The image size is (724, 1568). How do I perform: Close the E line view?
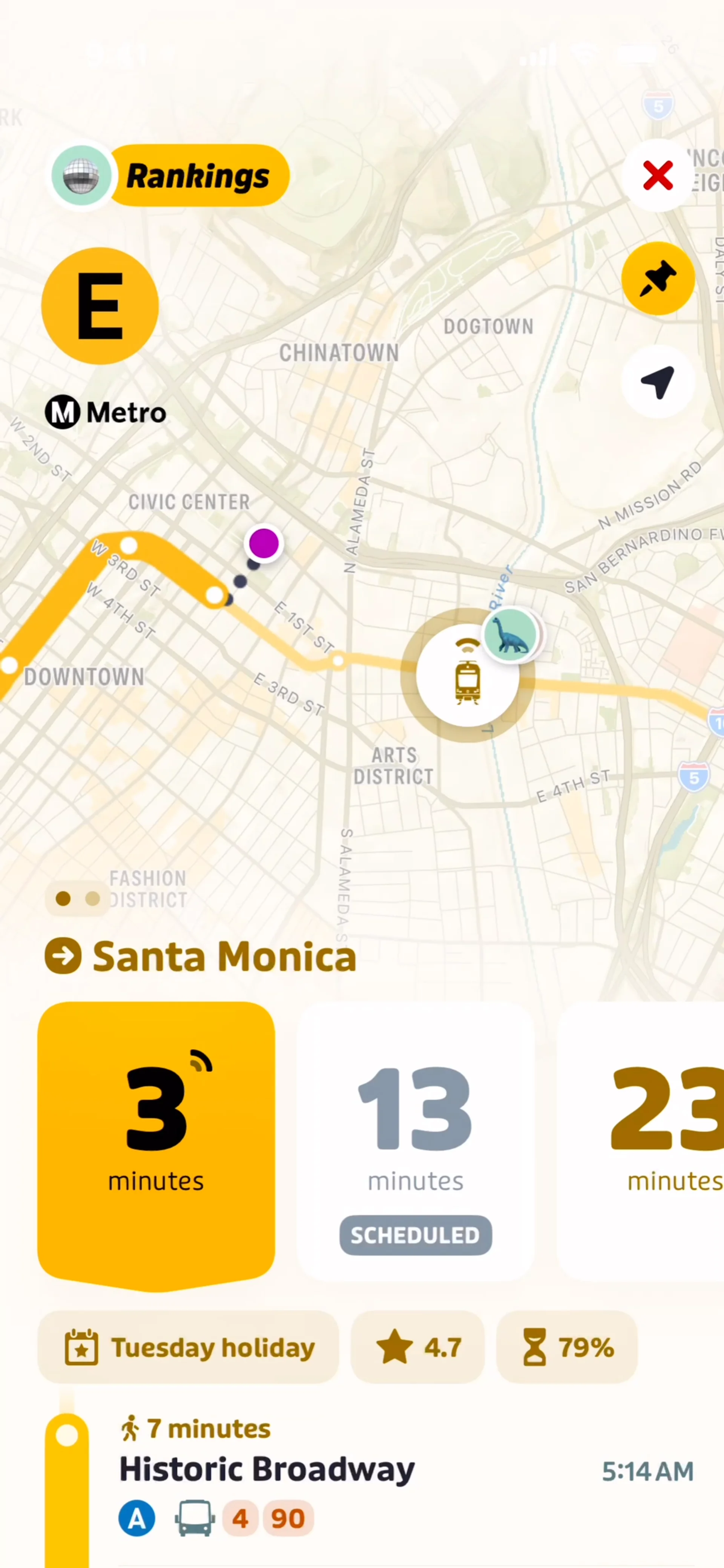point(657,176)
